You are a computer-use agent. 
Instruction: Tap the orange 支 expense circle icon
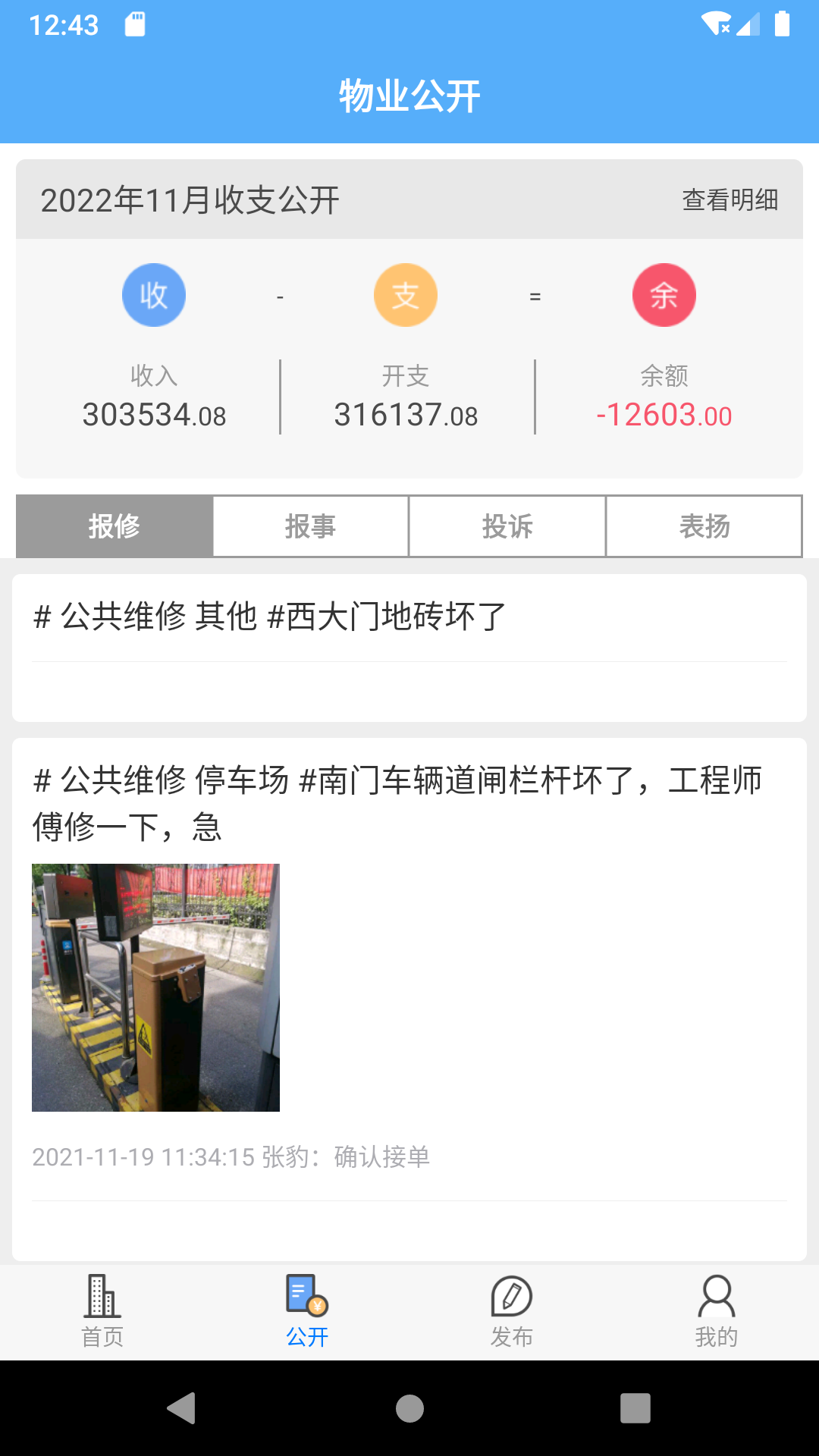(x=406, y=295)
